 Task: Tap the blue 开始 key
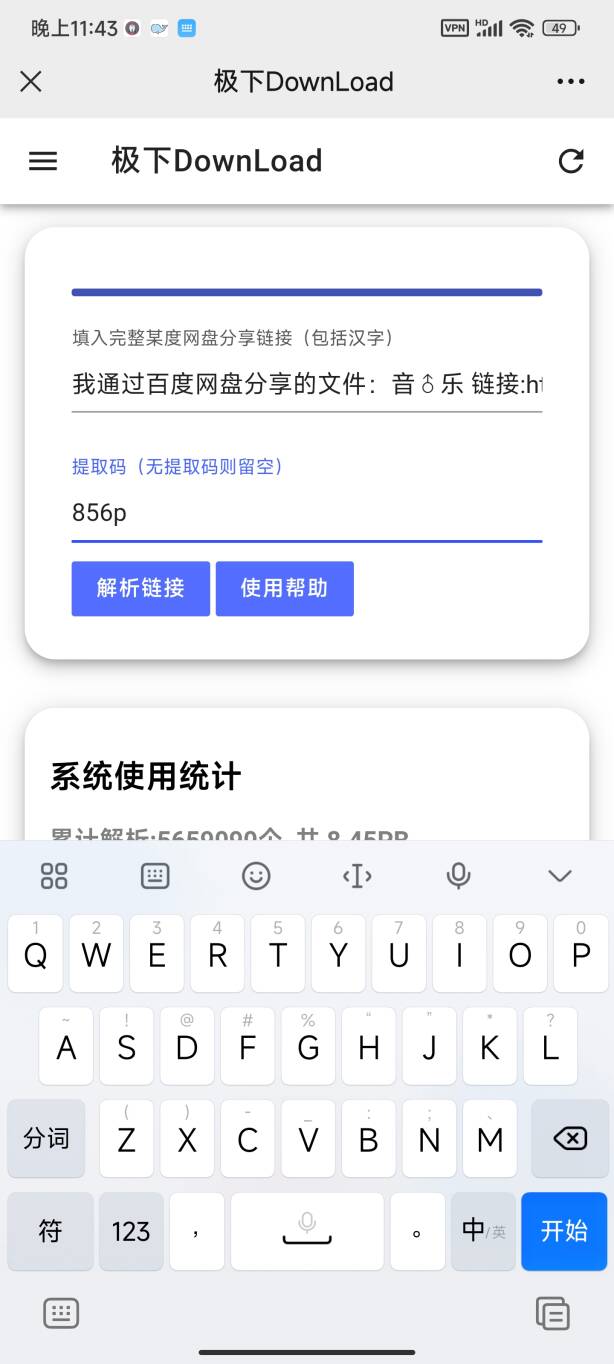click(564, 1231)
